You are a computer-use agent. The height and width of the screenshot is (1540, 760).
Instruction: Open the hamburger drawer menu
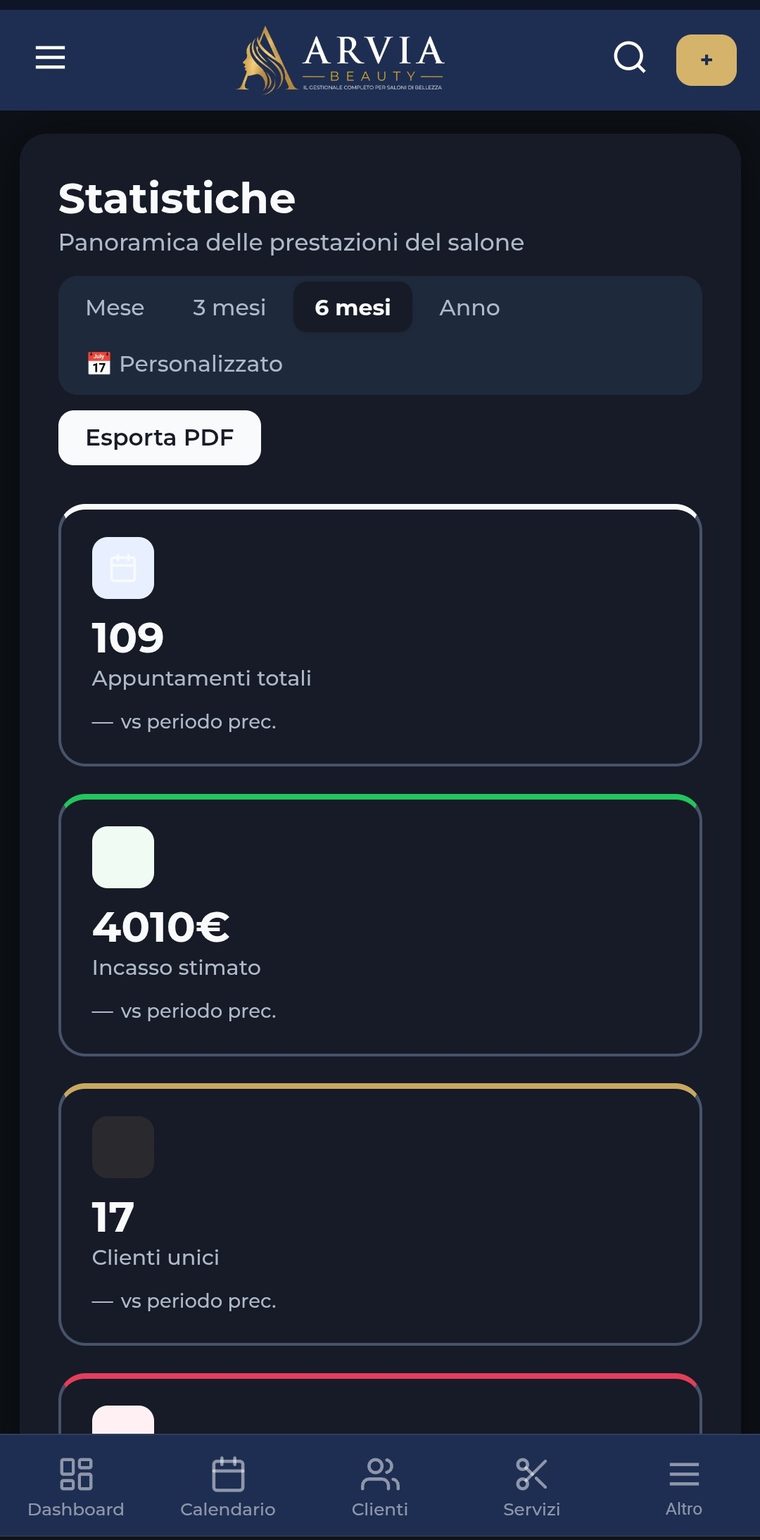click(50, 58)
